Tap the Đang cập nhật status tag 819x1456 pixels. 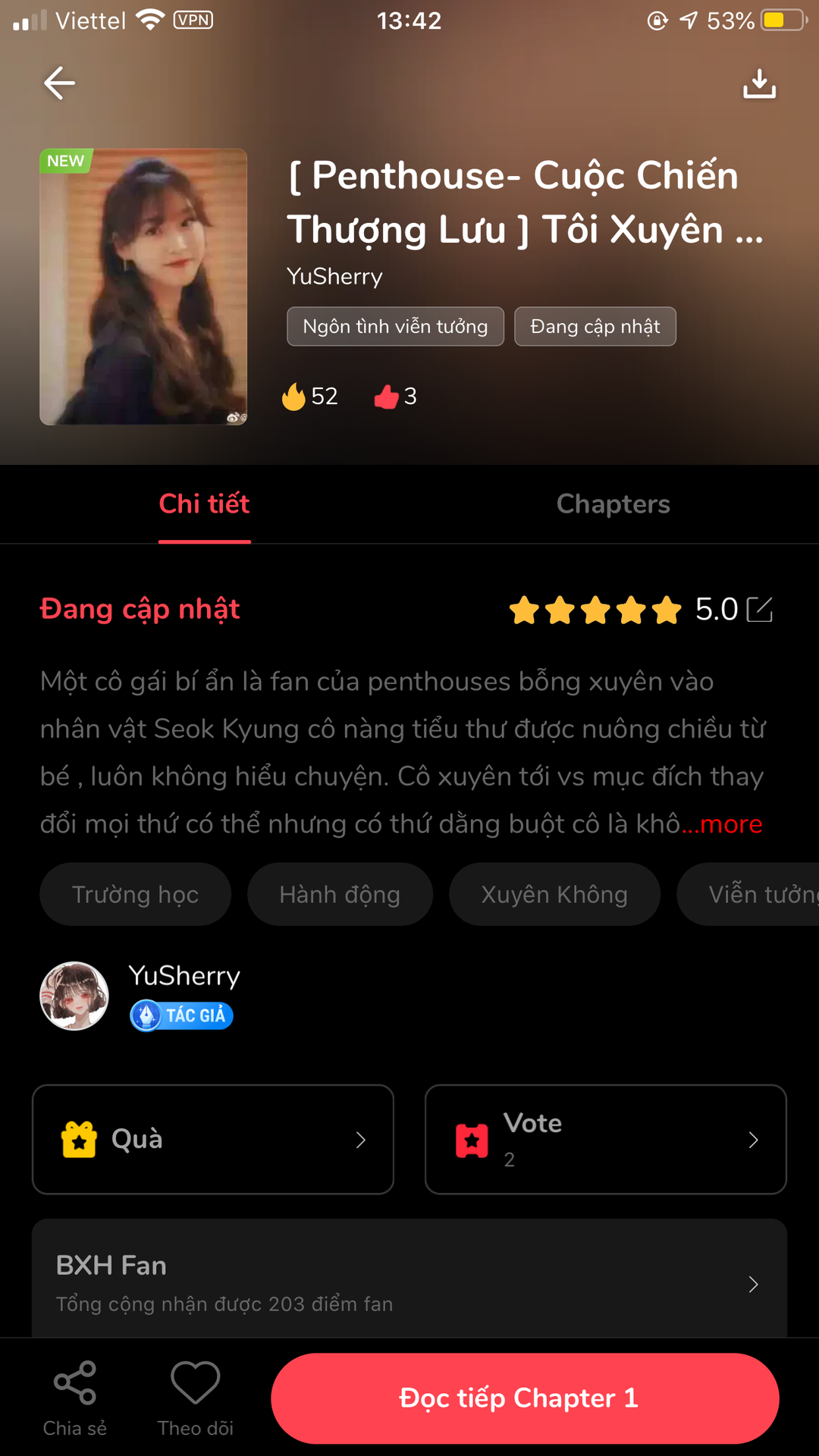pyautogui.click(x=595, y=327)
